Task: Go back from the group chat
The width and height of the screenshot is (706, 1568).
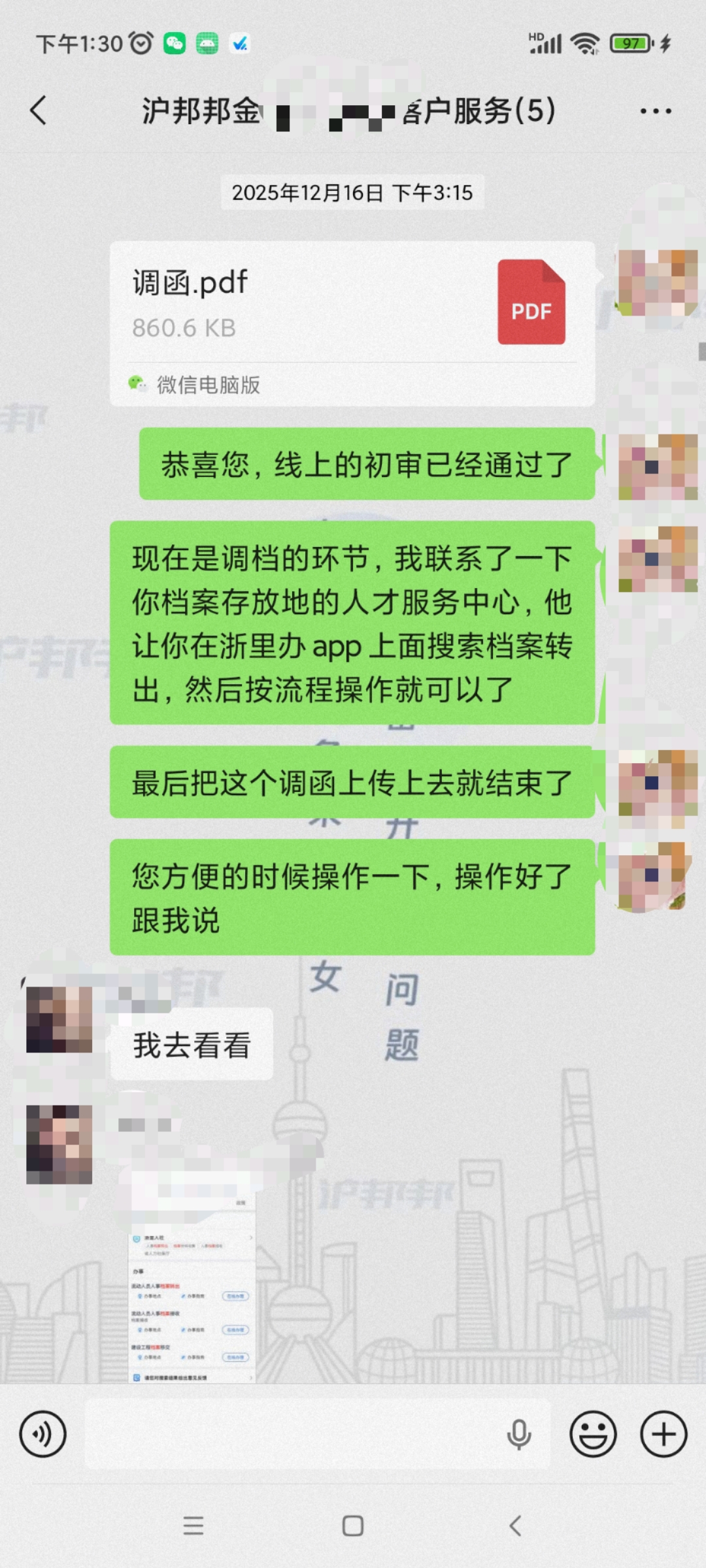Action: click(x=39, y=110)
